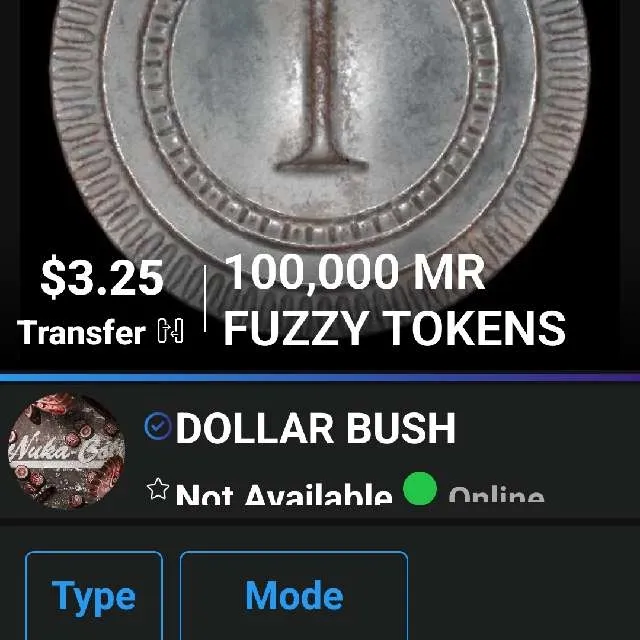The image size is (640, 640).
Task: View the Mr Fuzzy token listing image
Action: (x=320, y=130)
